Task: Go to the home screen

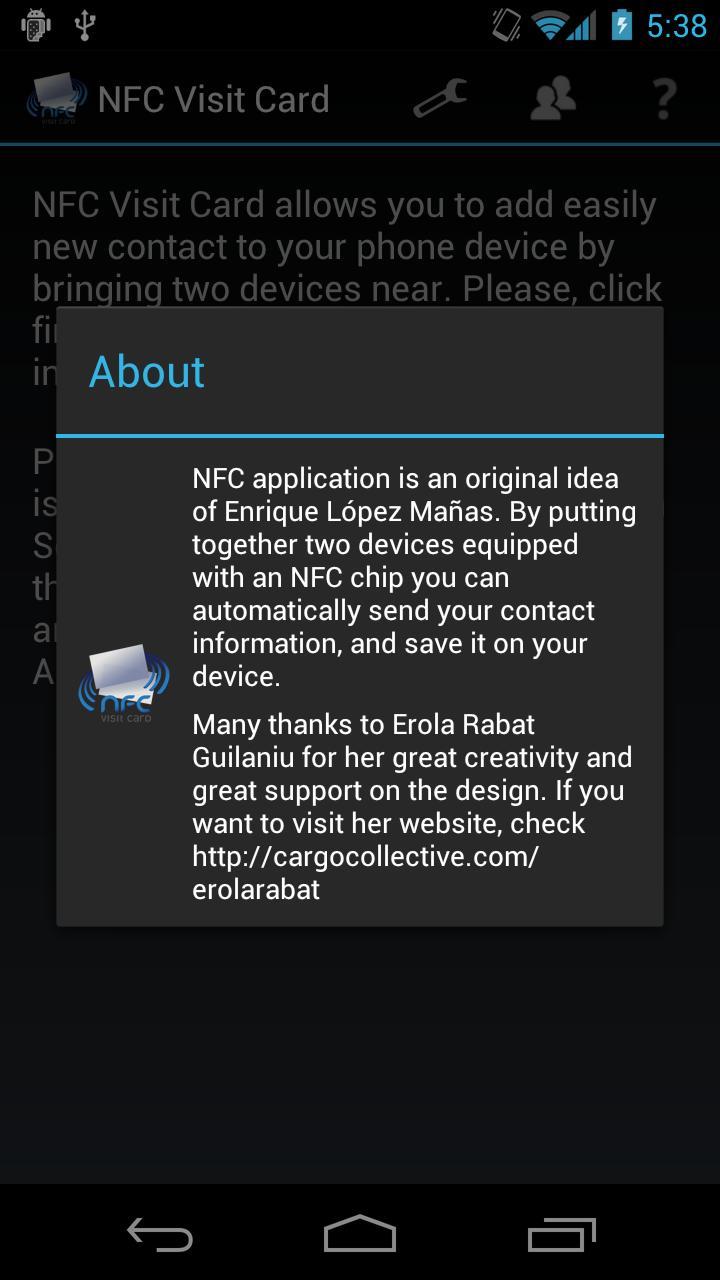Action: [x=360, y=1235]
